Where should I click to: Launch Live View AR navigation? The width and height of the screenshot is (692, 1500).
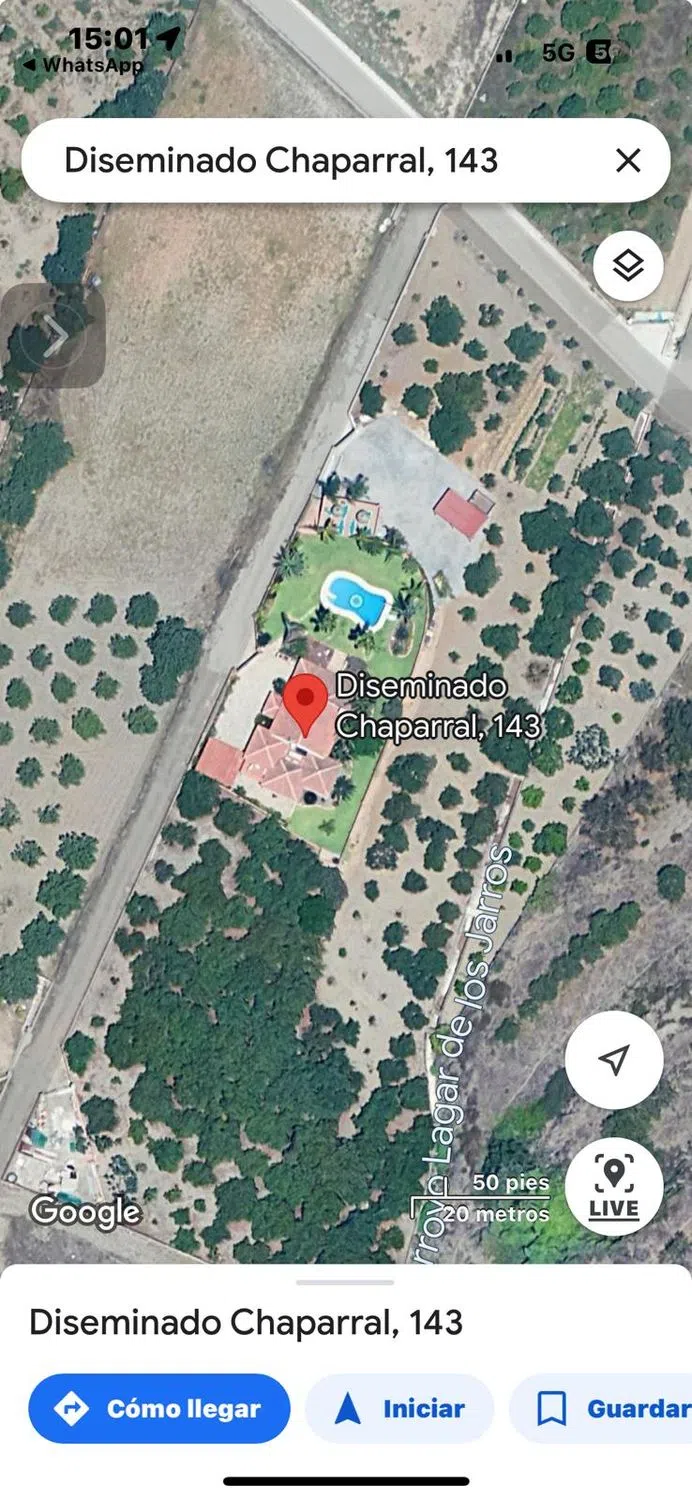tap(614, 1187)
